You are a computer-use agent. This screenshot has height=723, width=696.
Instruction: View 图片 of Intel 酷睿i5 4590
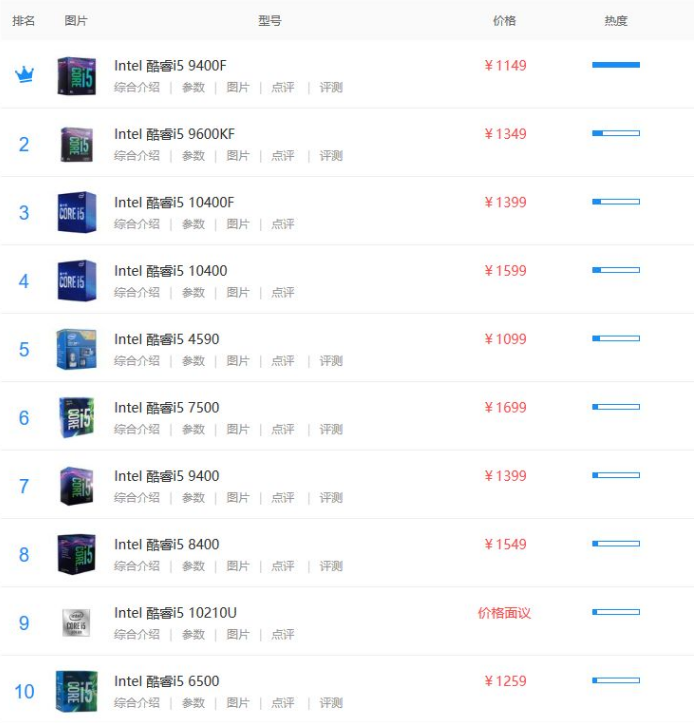[x=238, y=361]
